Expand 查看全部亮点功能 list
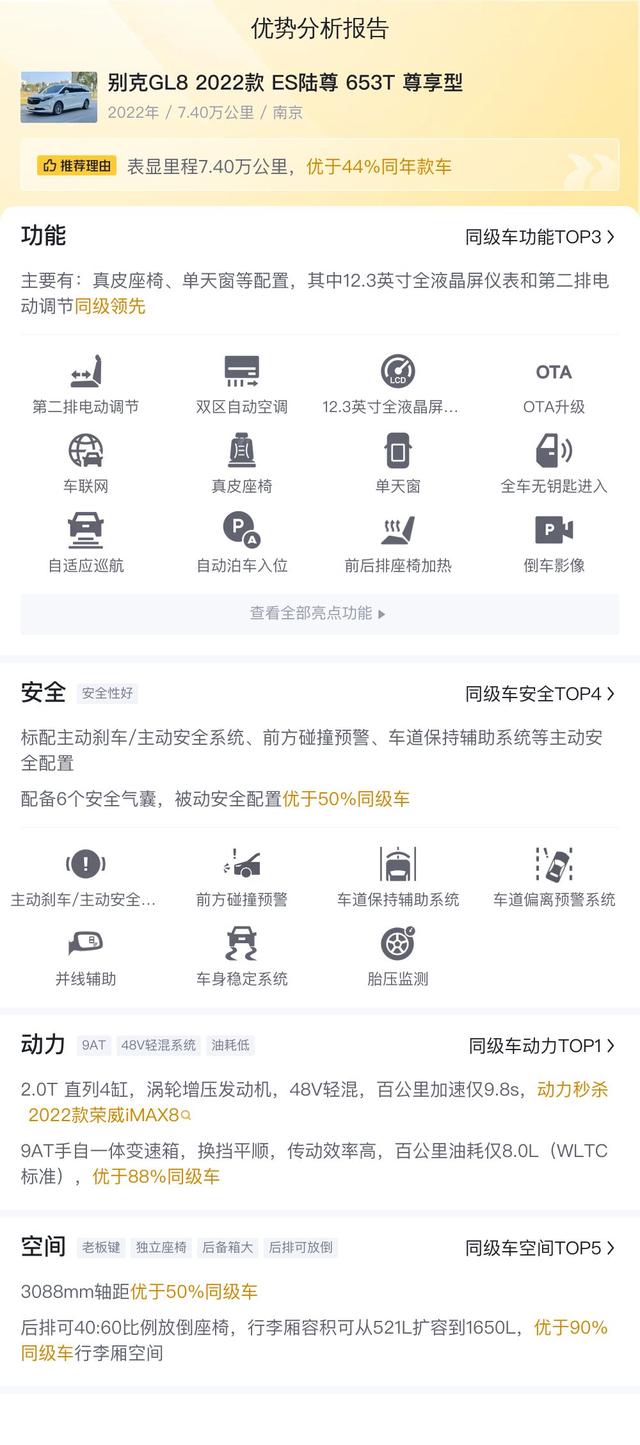The width and height of the screenshot is (640, 1445). tap(318, 613)
